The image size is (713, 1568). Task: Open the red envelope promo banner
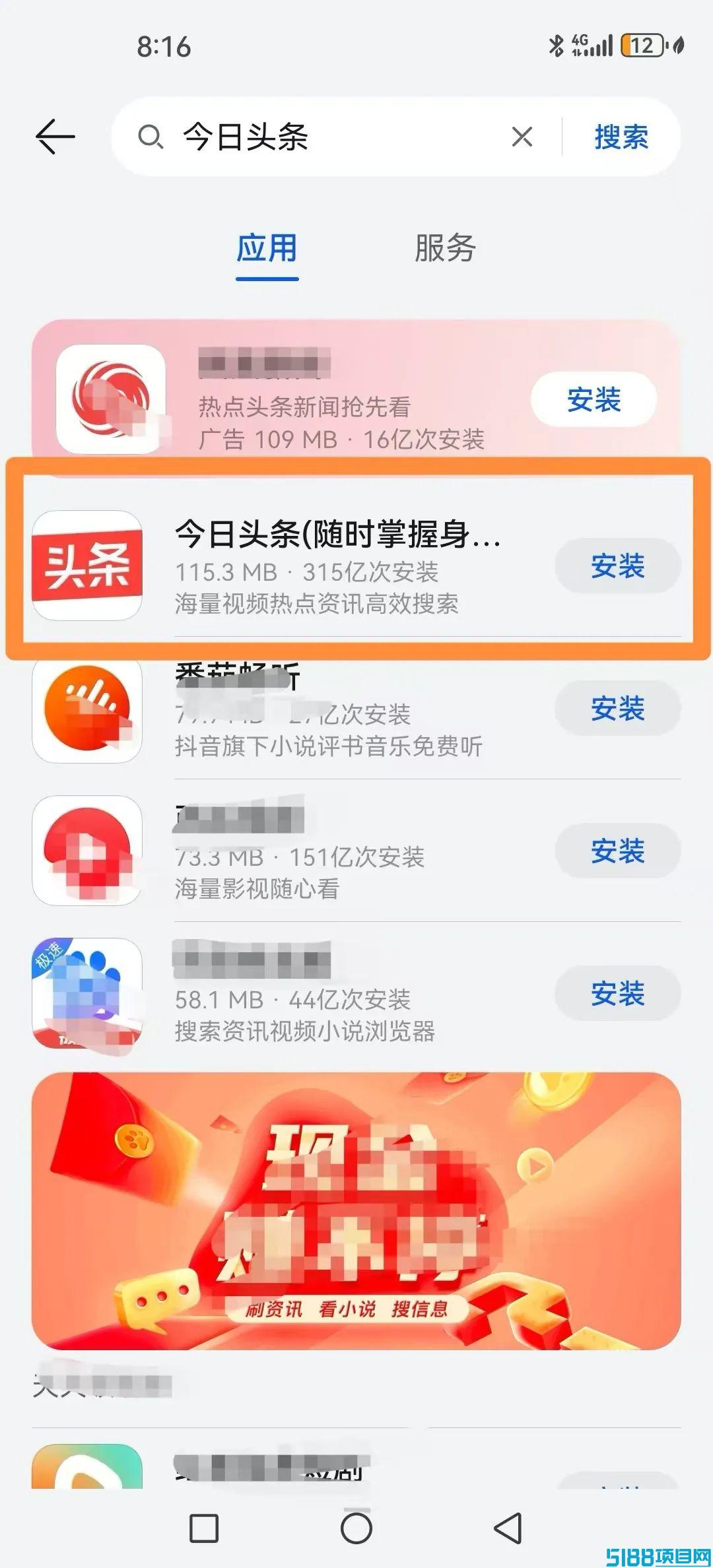click(356, 1211)
